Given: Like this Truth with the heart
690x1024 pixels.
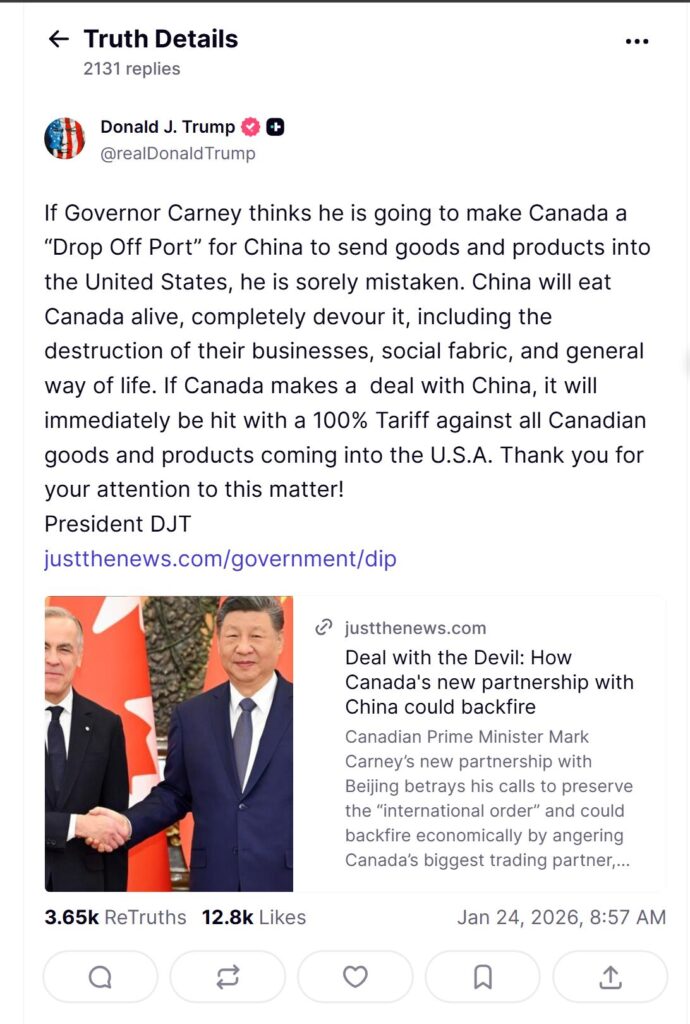Looking at the screenshot, I should [355, 977].
